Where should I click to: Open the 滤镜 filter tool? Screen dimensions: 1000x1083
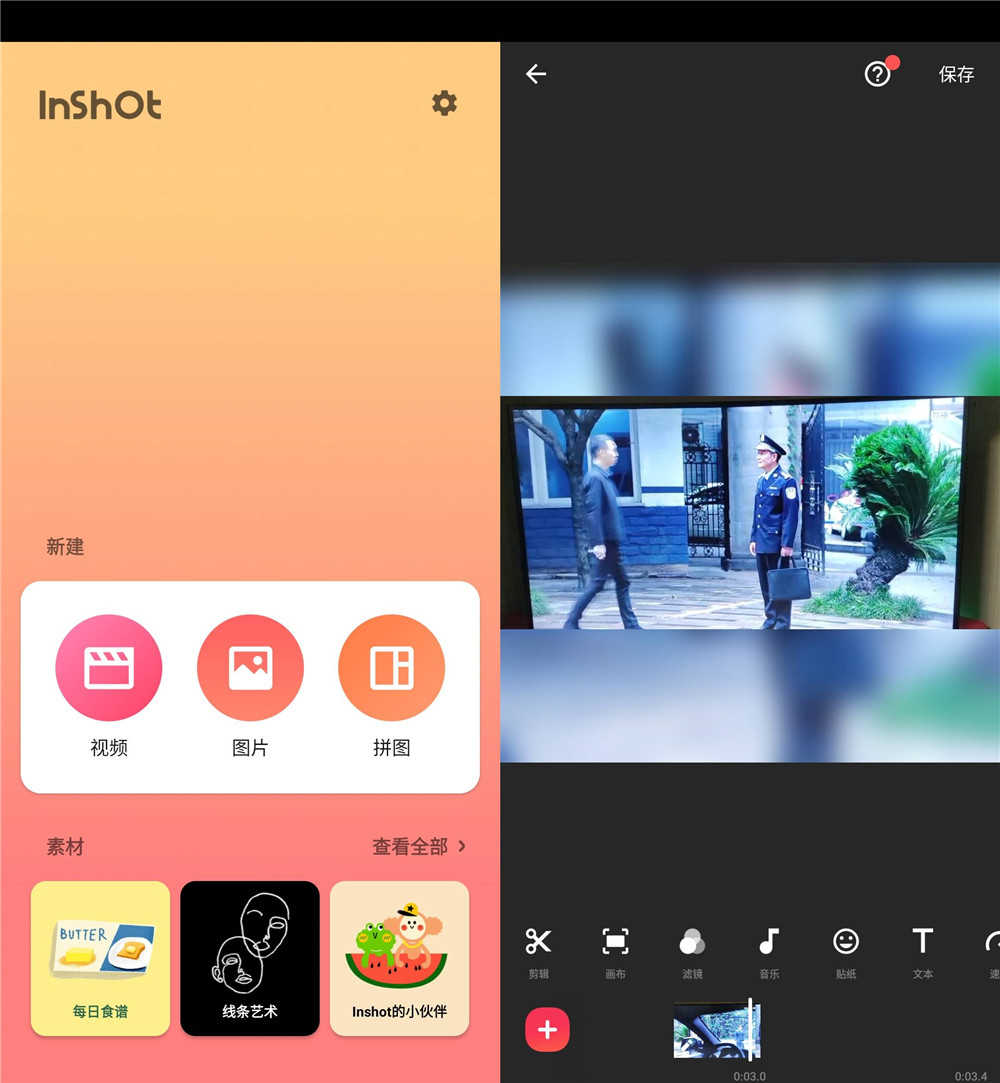(692, 950)
